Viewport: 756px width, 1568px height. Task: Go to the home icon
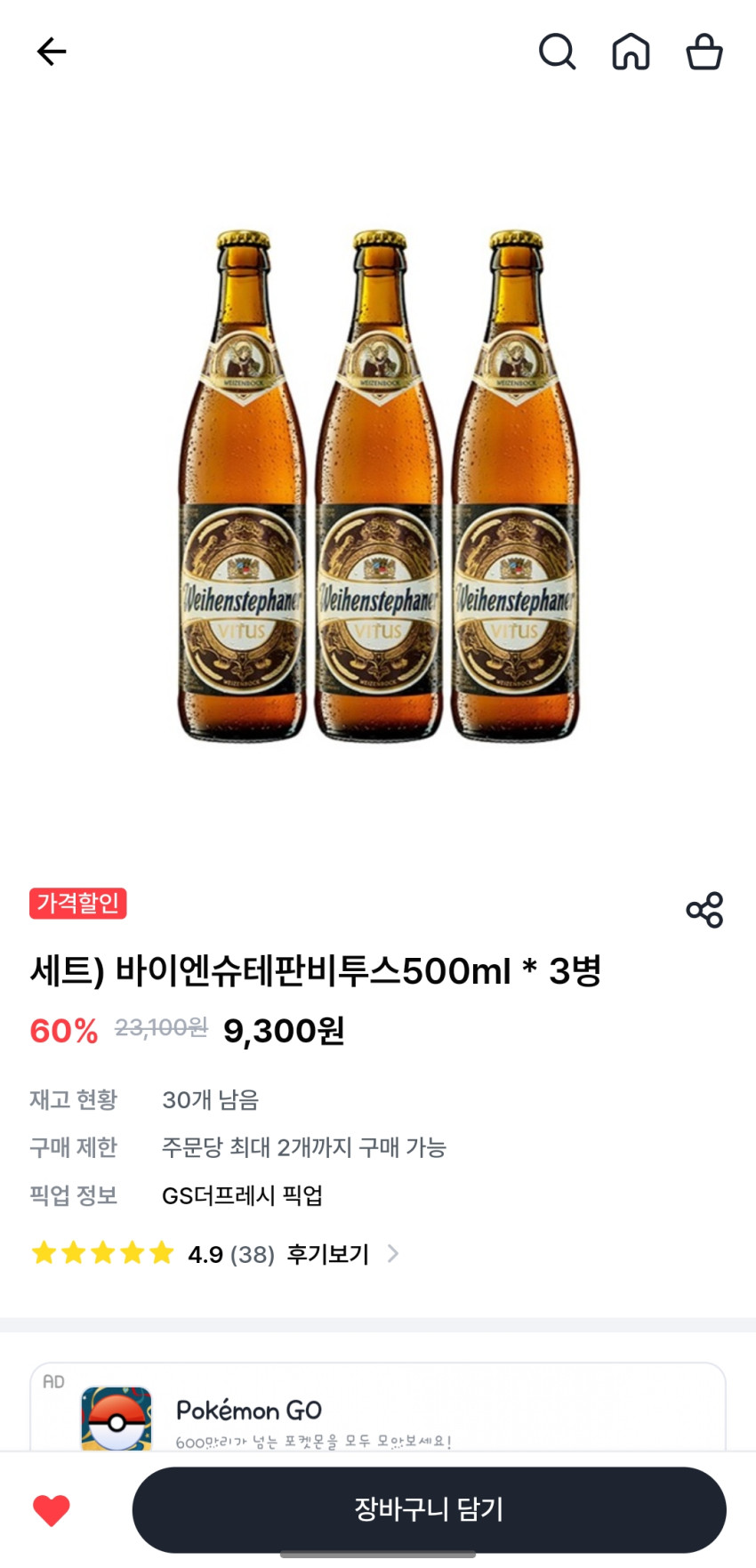[631, 52]
